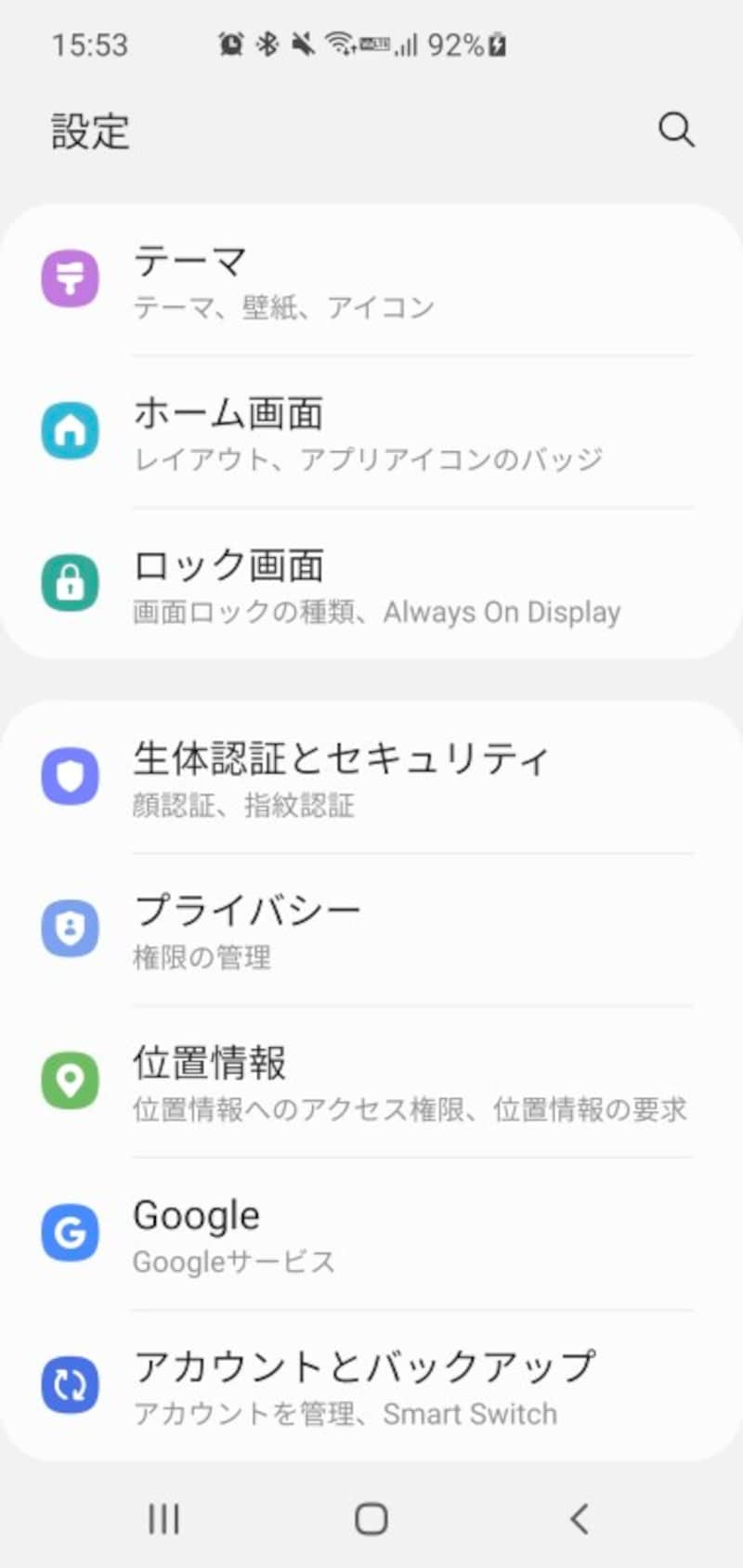Tap the Accounts and backup sync icon
Screen dimensions: 743x1568
[x=70, y=1385]
